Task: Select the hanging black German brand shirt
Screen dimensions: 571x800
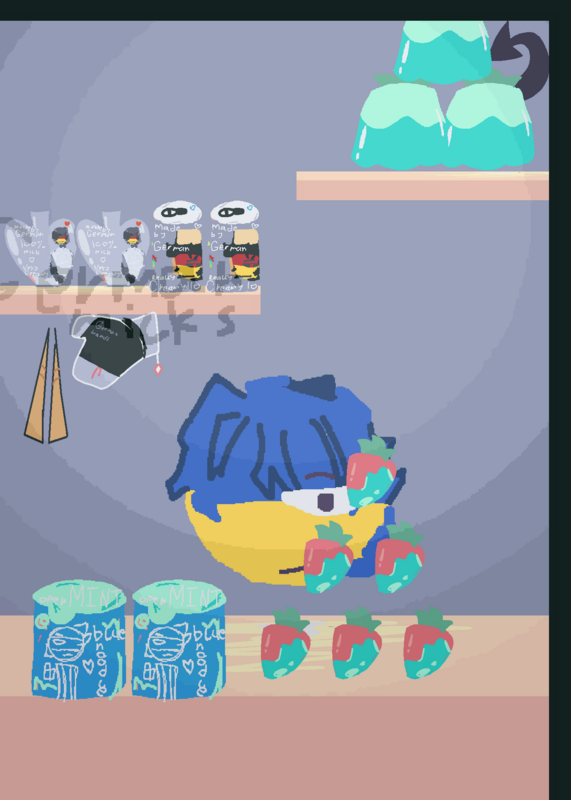Action: 114,350
